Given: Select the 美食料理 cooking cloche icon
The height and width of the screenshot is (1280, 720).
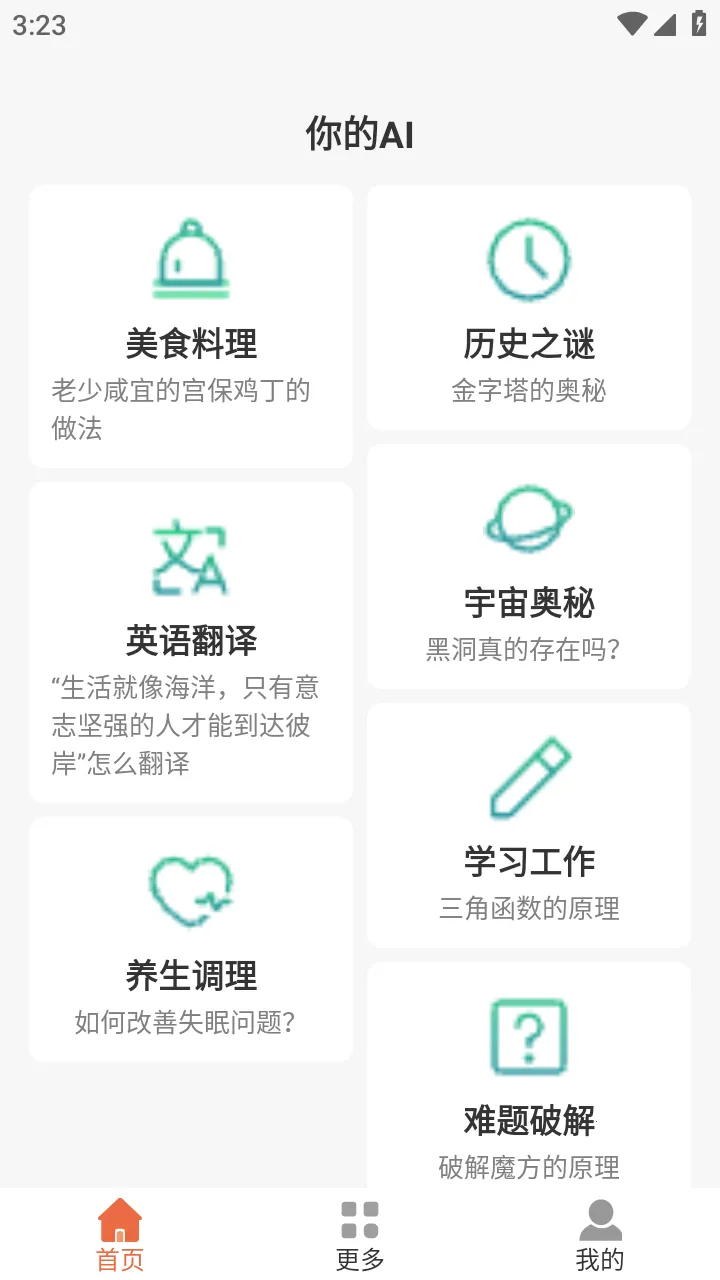Looking at the screenshot, I should tap(191, 258).
